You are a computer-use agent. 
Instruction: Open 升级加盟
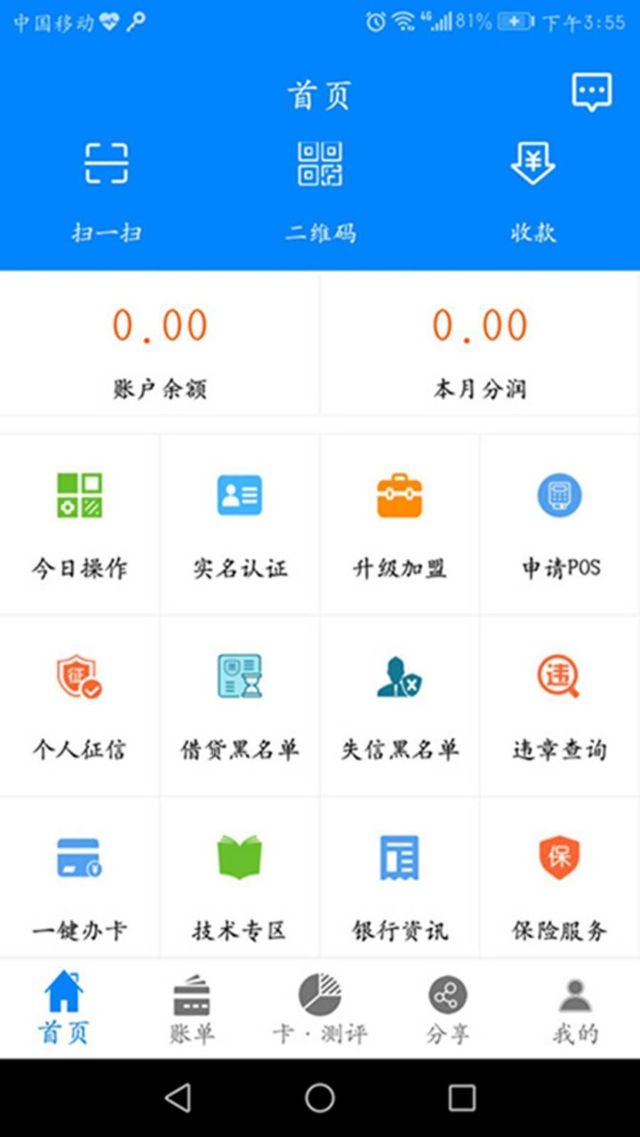tap(399, 525)
